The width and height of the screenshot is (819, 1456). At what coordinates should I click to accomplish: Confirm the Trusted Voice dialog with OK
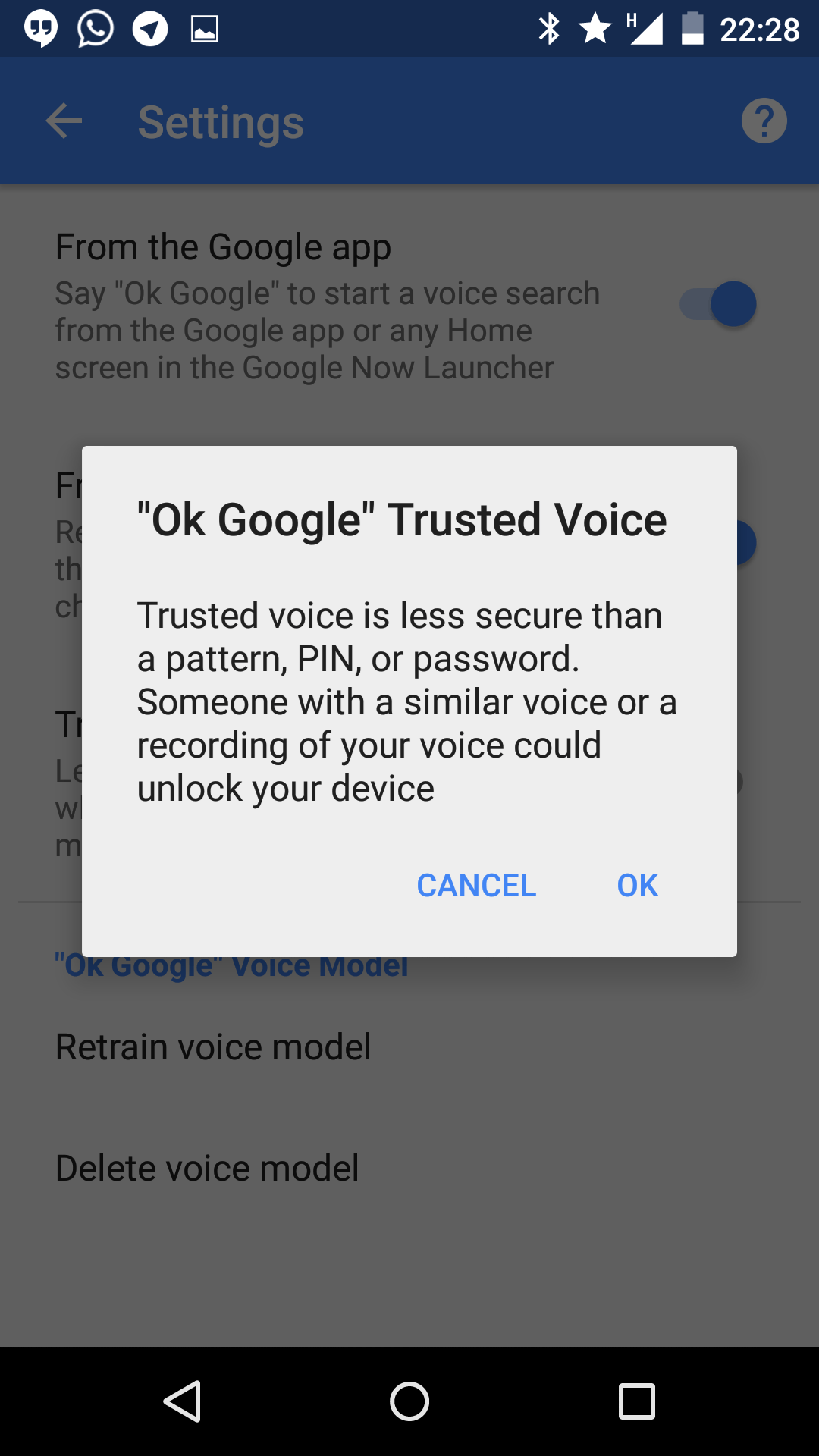(x=637, y=885)
